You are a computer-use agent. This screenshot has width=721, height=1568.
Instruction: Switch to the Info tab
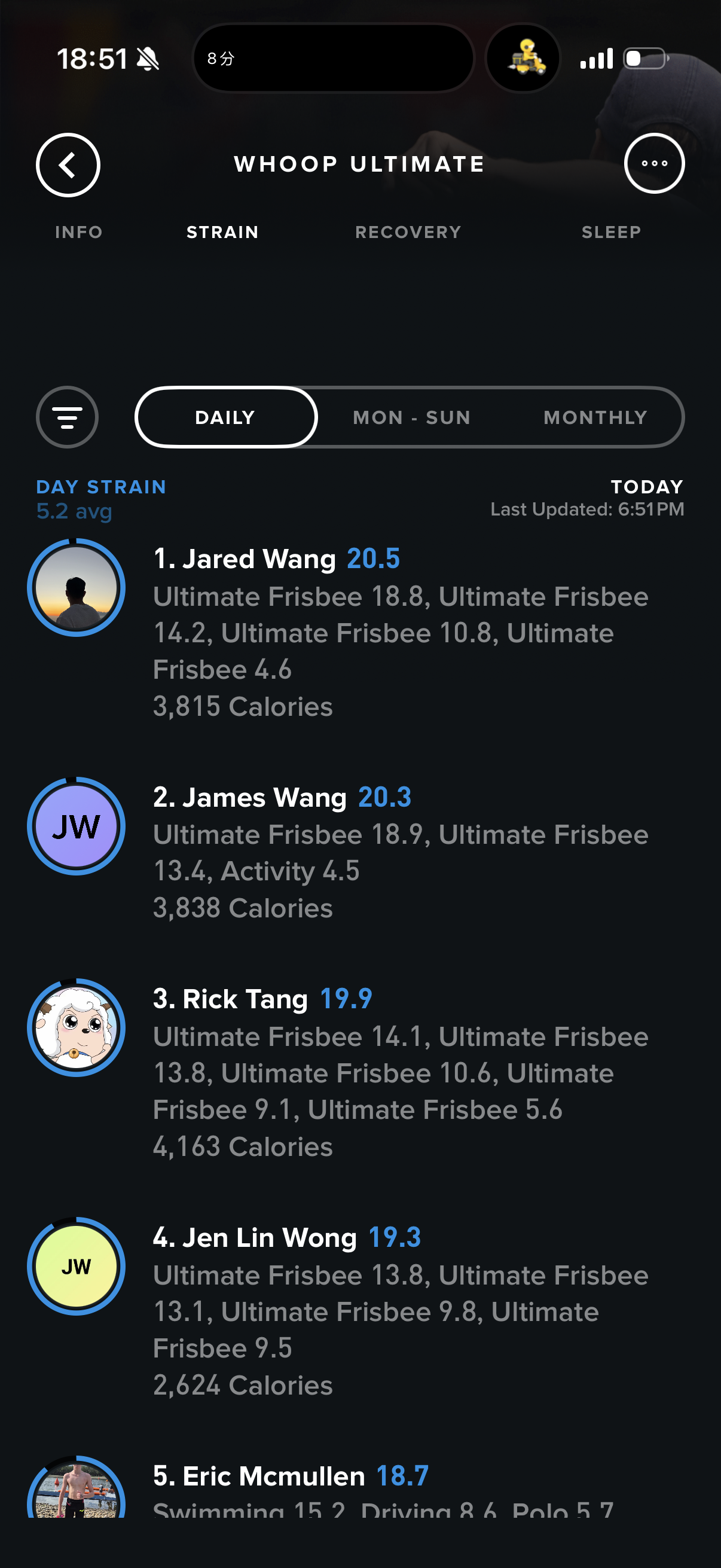point(78,232)
